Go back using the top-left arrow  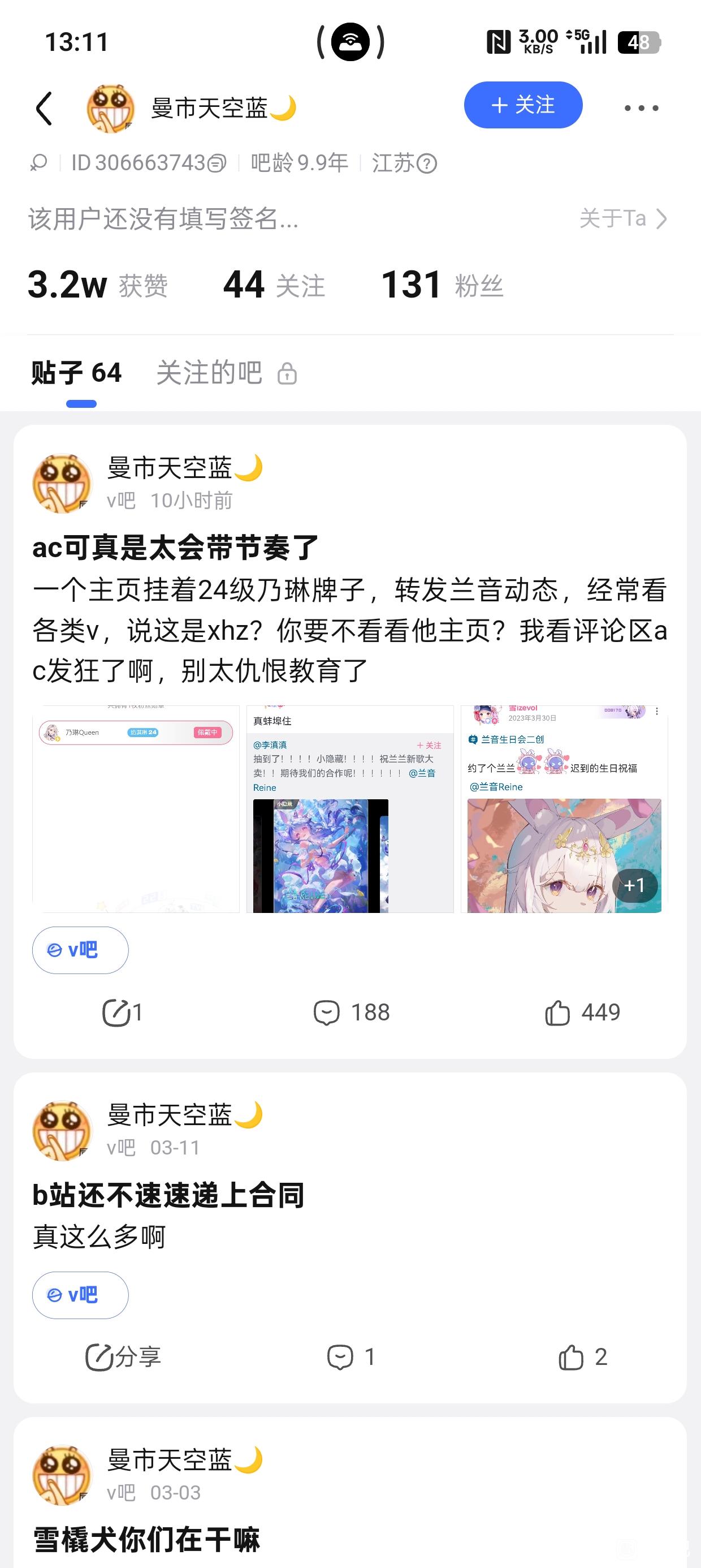44,109
